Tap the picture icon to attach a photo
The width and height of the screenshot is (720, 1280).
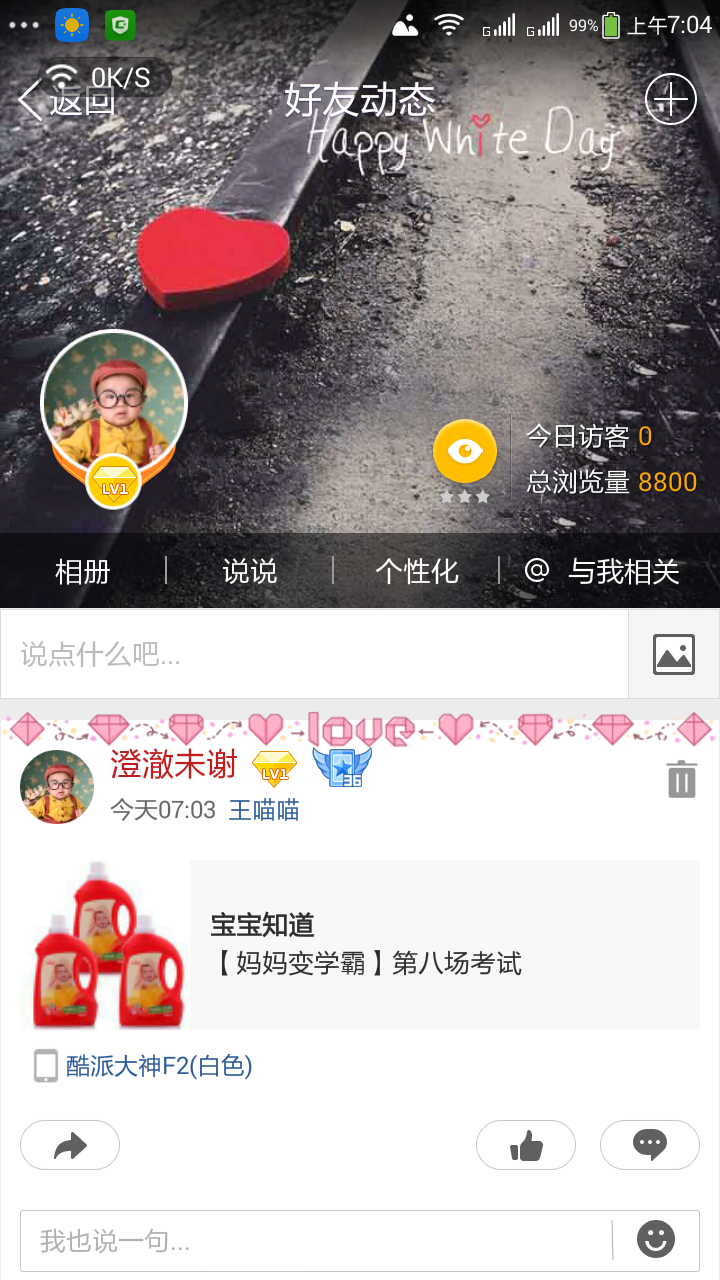pyautogui.click(x=674, y=654)
